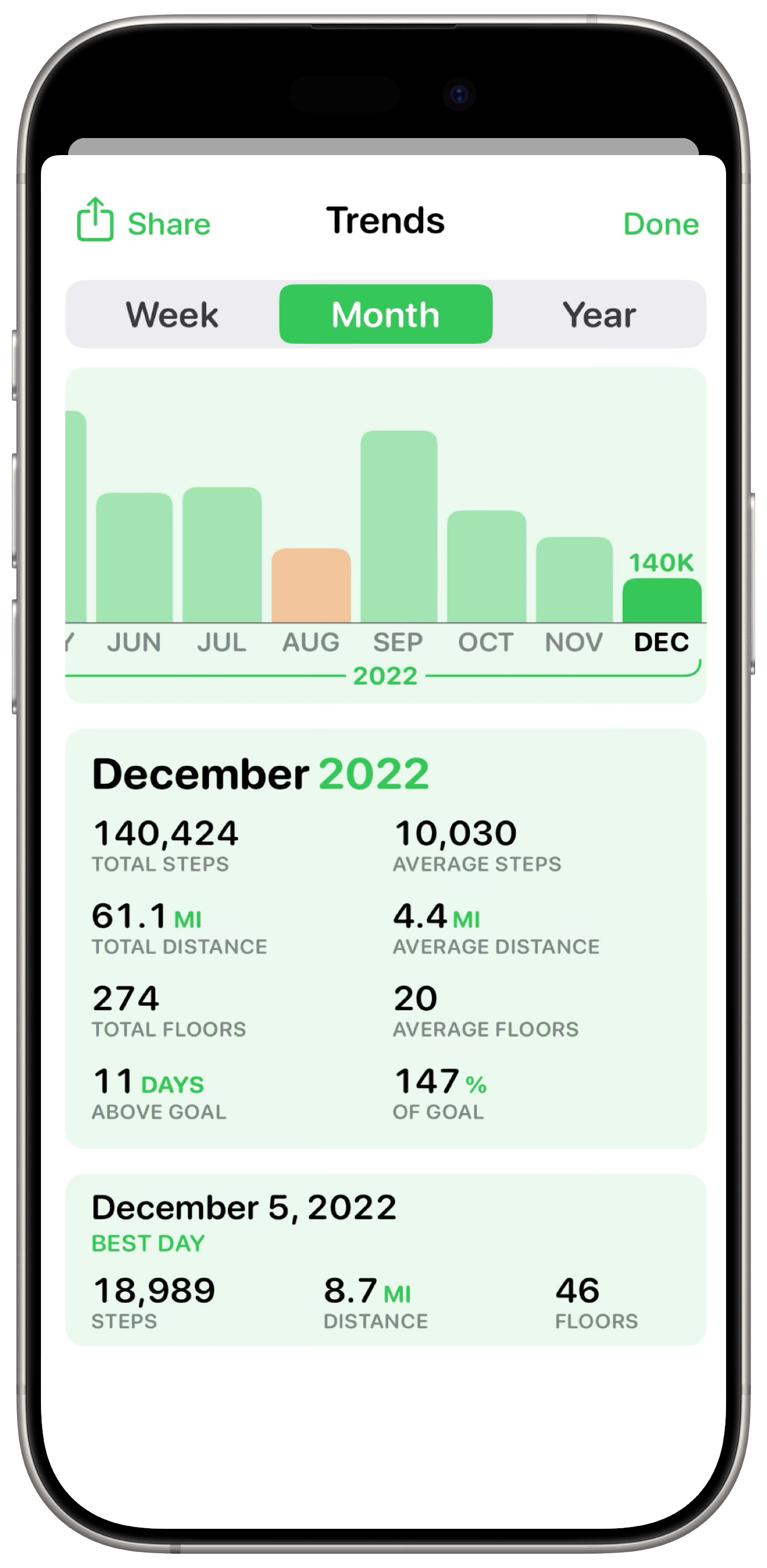
Task: Select the JUL bar in the chart
Action: point(222,555)
